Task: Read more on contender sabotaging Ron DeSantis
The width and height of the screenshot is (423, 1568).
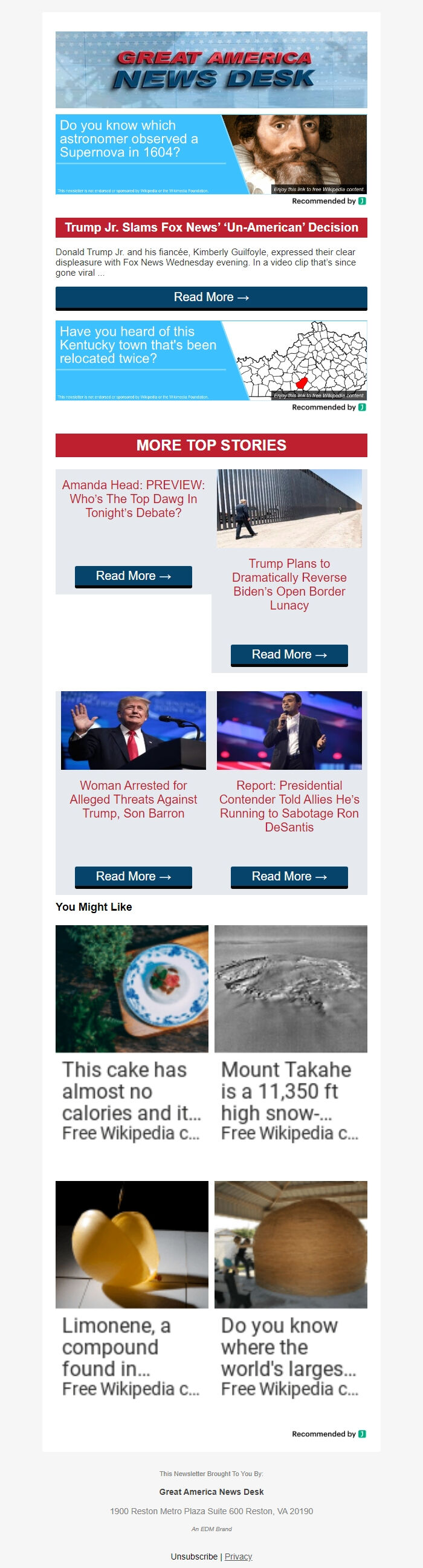Action: pos(288,877)
